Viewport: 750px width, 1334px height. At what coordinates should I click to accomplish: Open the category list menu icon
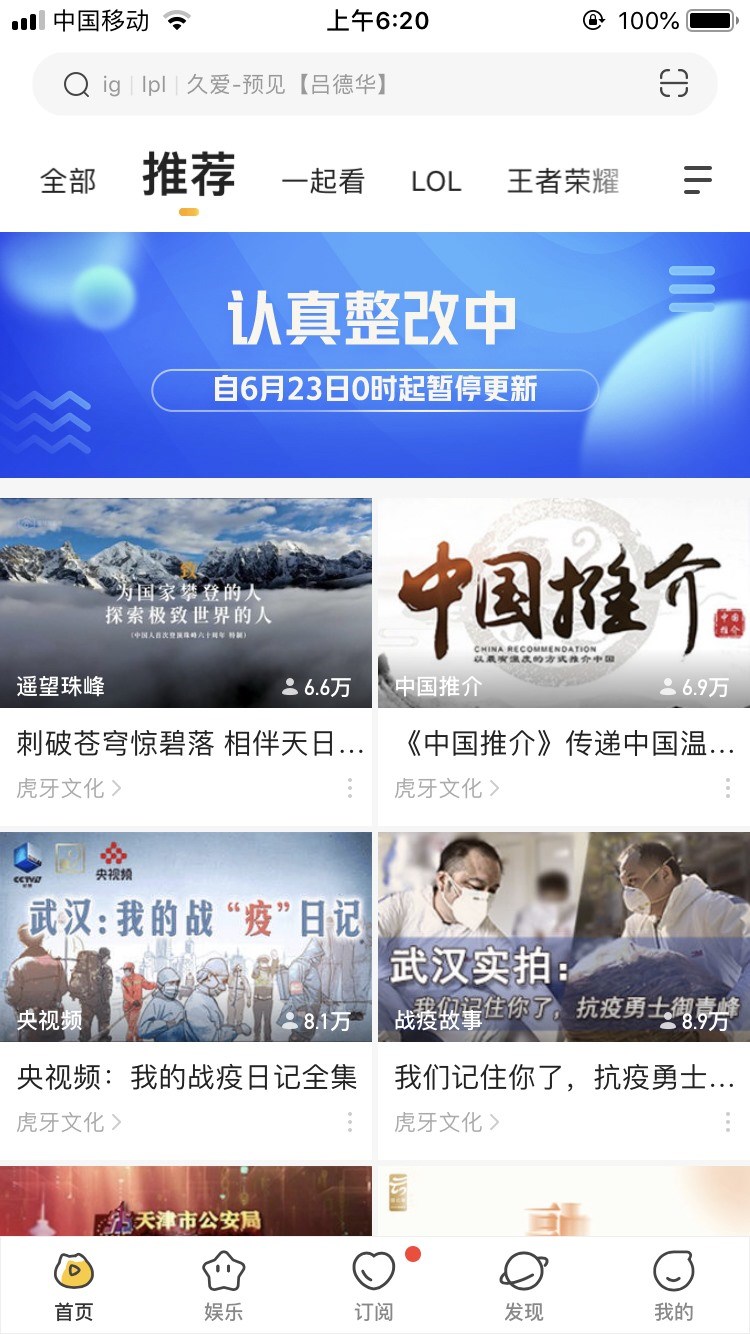pos(697,180)
